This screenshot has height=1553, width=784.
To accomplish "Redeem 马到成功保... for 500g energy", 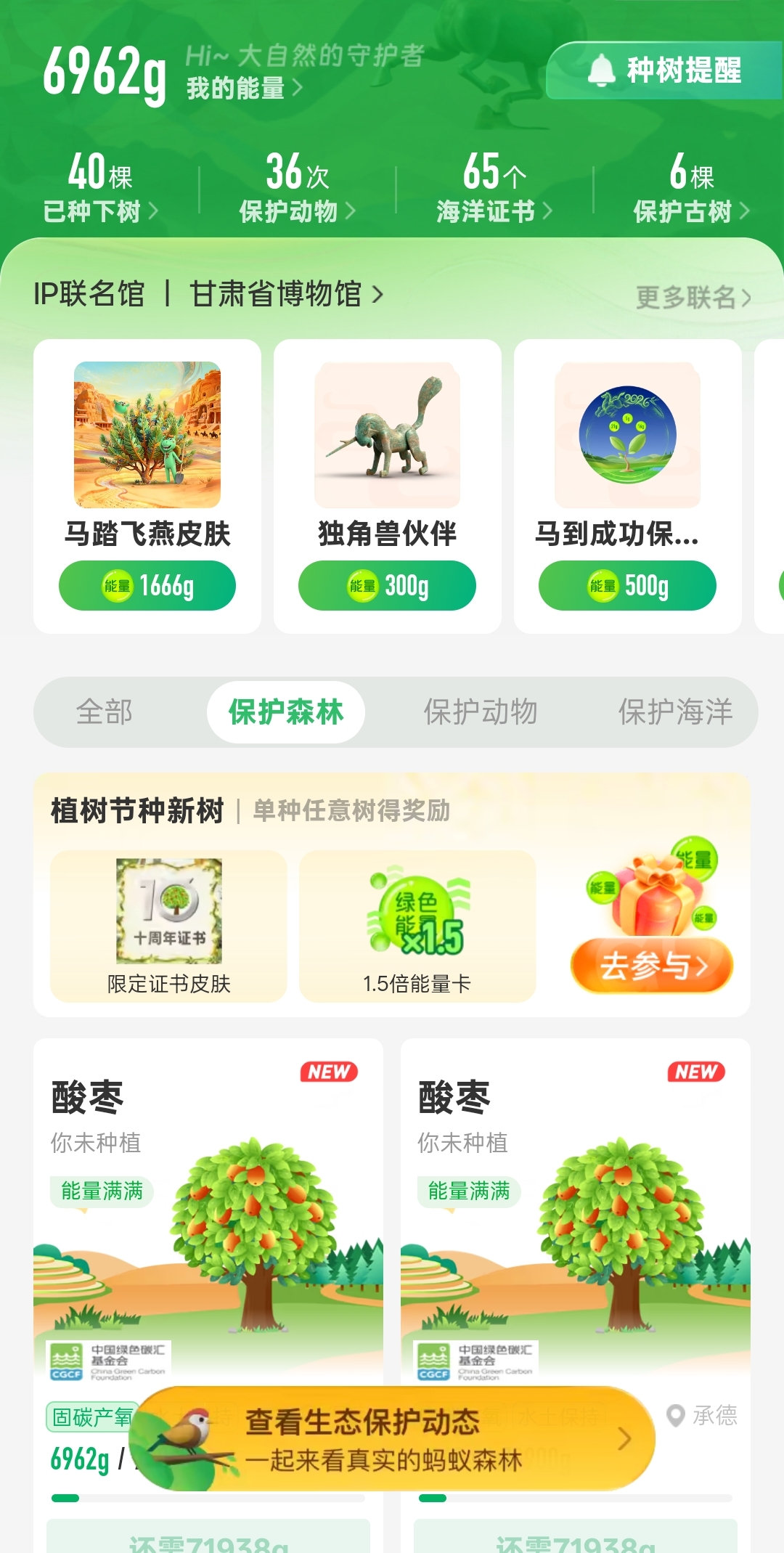I will [x=627, y=585].
